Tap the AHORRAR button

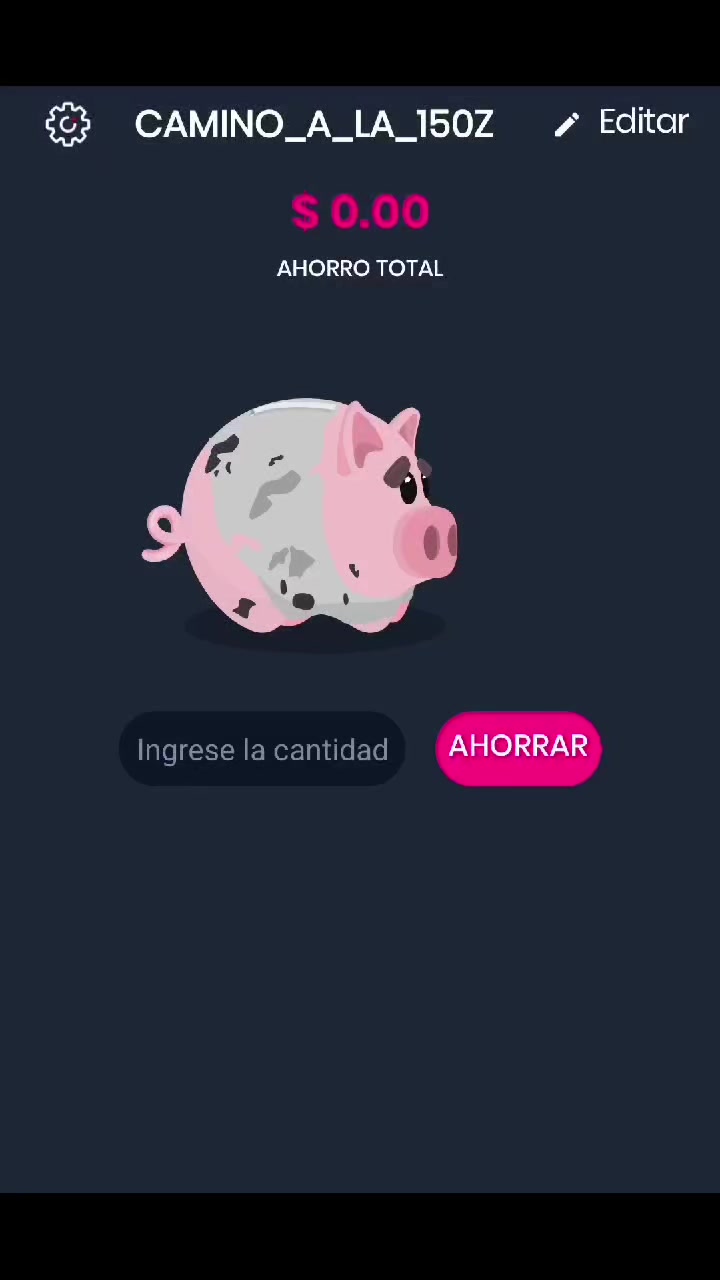coord(518,748)
